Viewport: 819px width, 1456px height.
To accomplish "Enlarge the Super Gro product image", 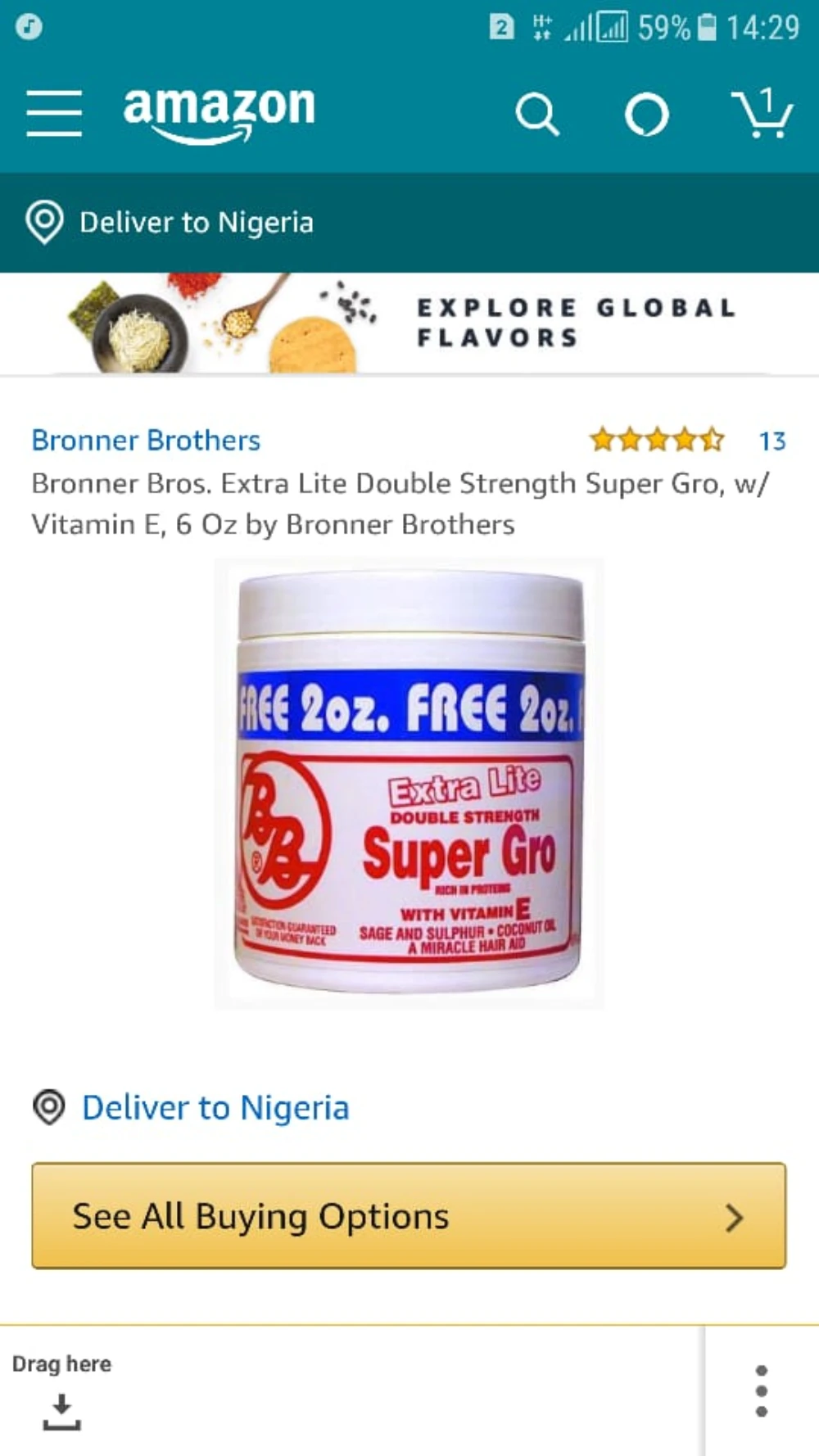I will [x=409, y=783].
